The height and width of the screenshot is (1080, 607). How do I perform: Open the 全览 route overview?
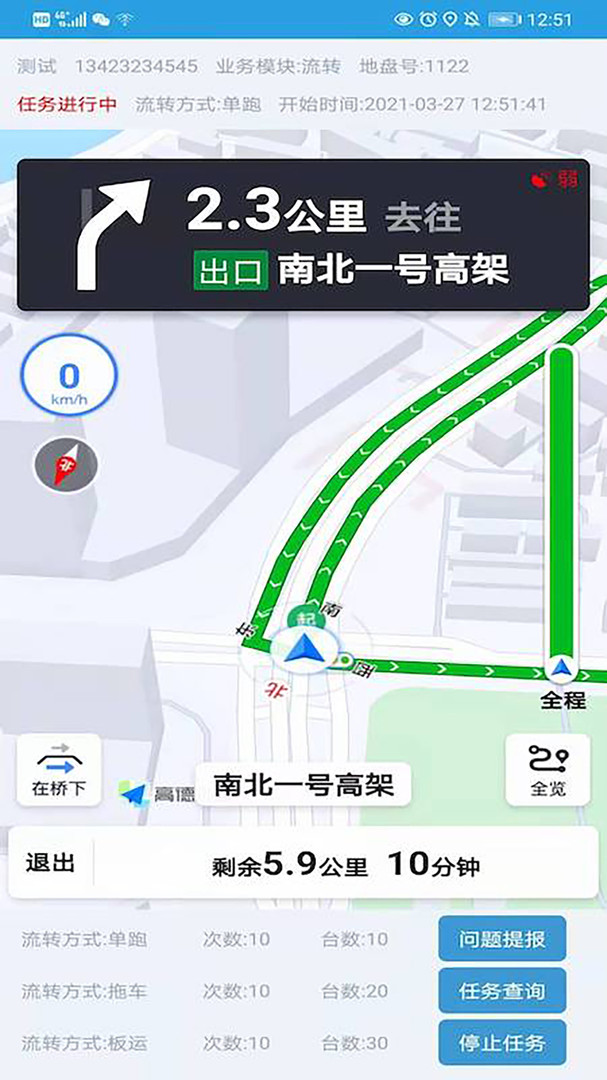tap(547, 770)
